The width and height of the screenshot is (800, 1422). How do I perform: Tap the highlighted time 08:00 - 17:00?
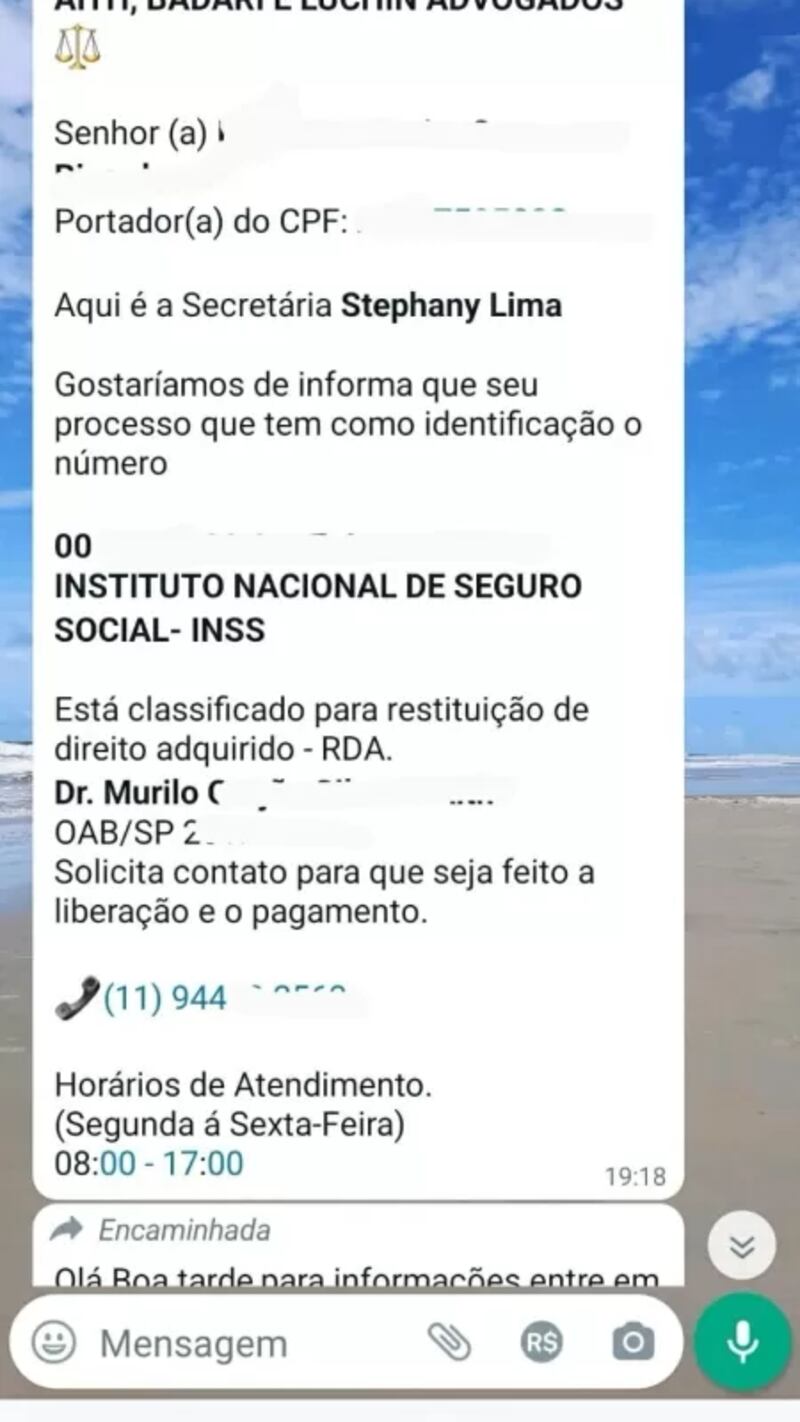click(x=148, y=1163)
